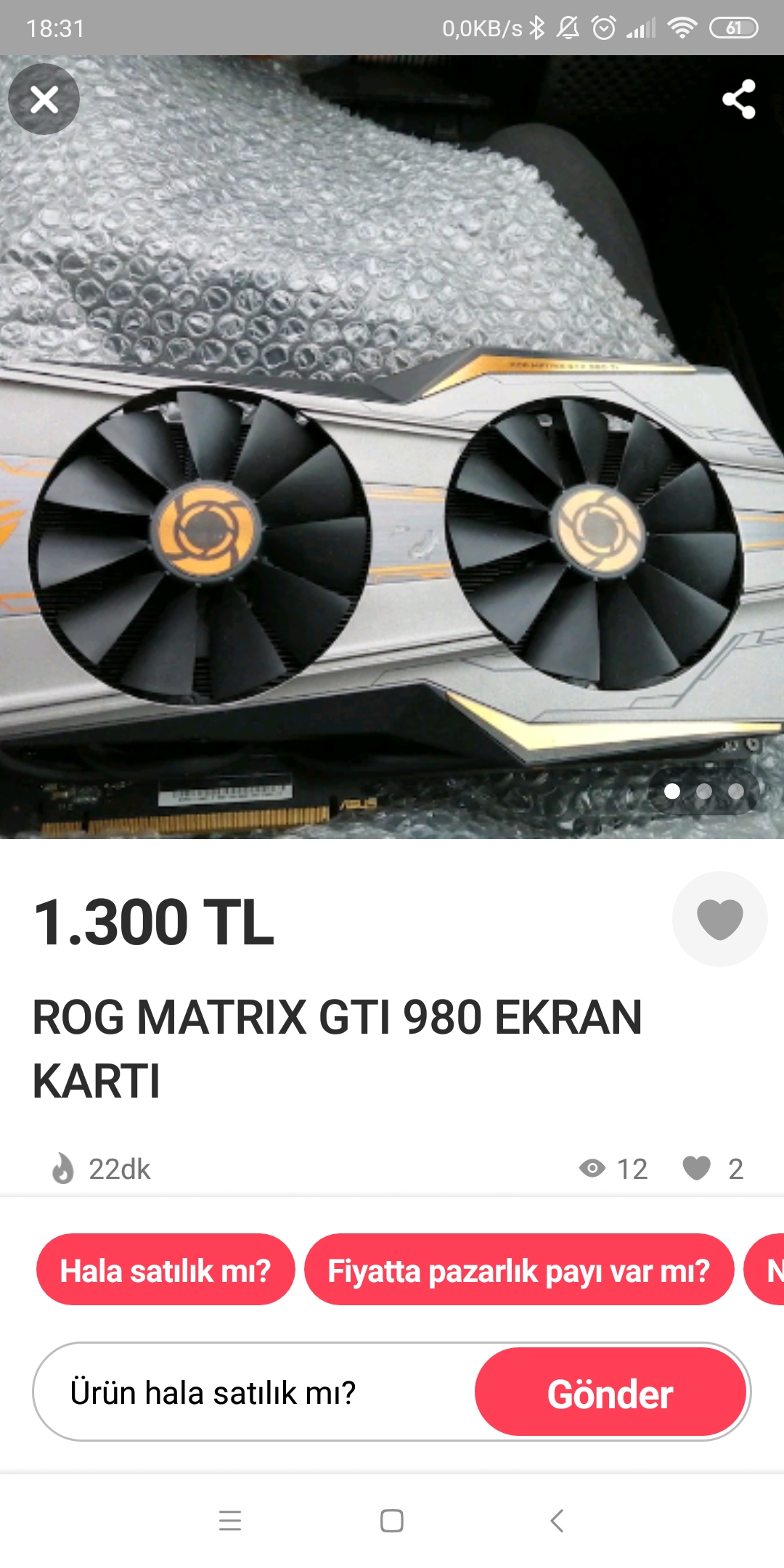Screen dimensions: 784x1568
Task: Close the product listing view
Action: pos(44,99)
